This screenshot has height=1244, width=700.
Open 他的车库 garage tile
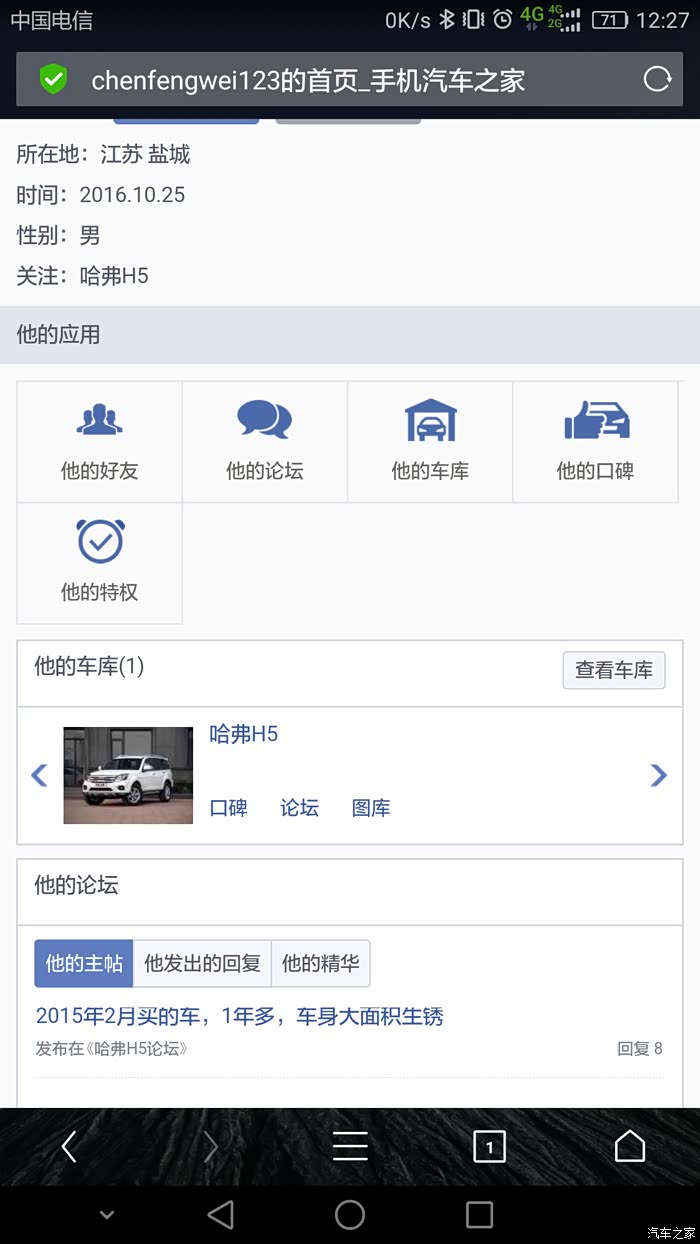[430, 441]
